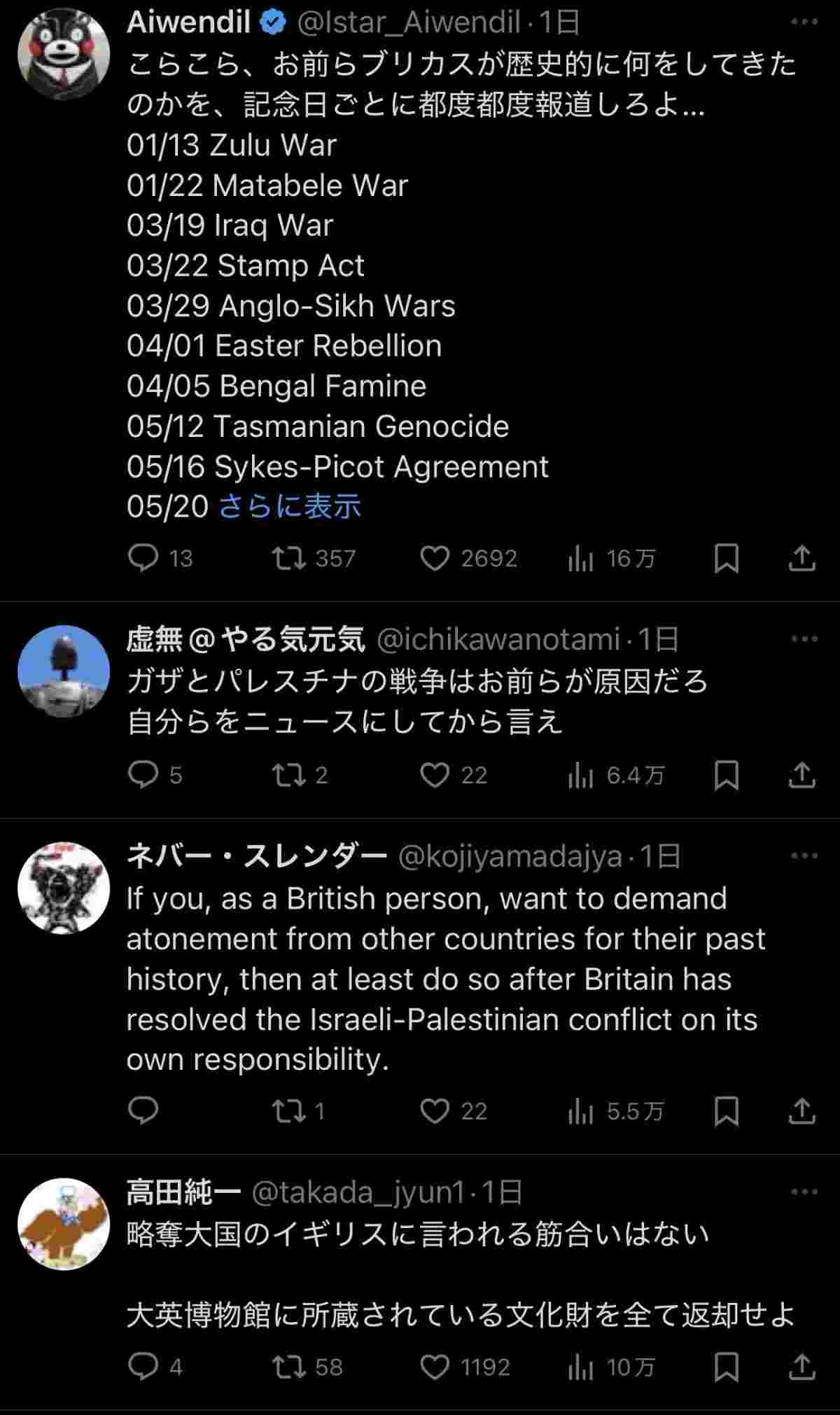The height and width of the screenshot is (1415, 840).
Task: Repost Aiwendil's post
Action: tap(288, 559)
